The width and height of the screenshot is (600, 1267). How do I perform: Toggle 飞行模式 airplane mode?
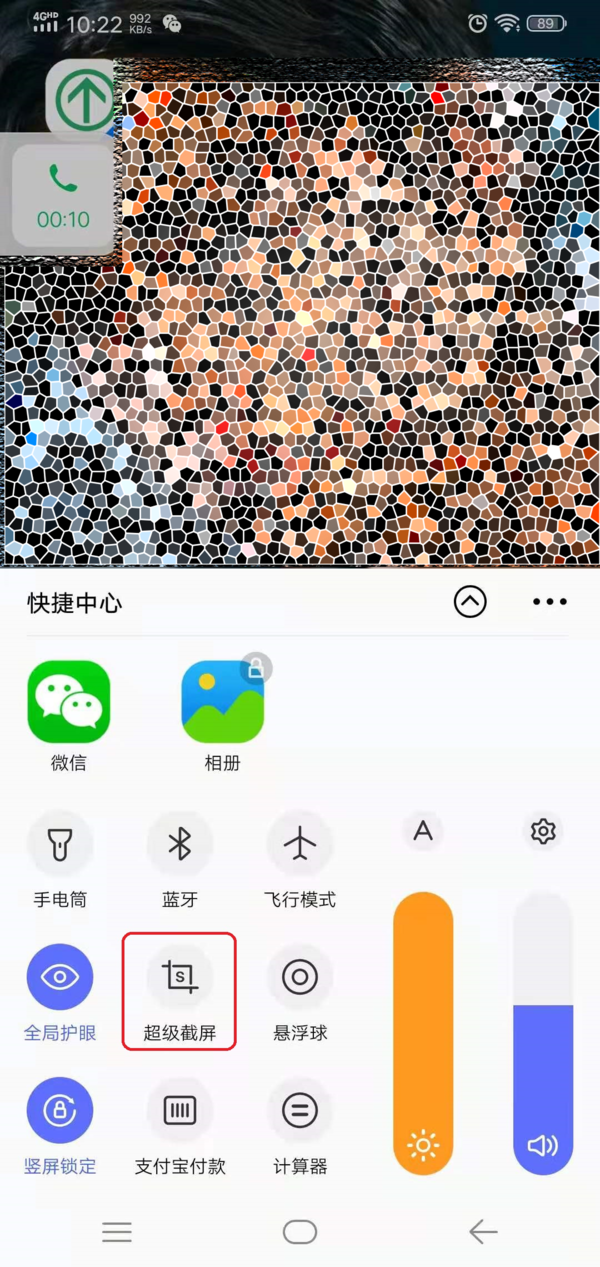pyautogui.click(x=300, y=844)
